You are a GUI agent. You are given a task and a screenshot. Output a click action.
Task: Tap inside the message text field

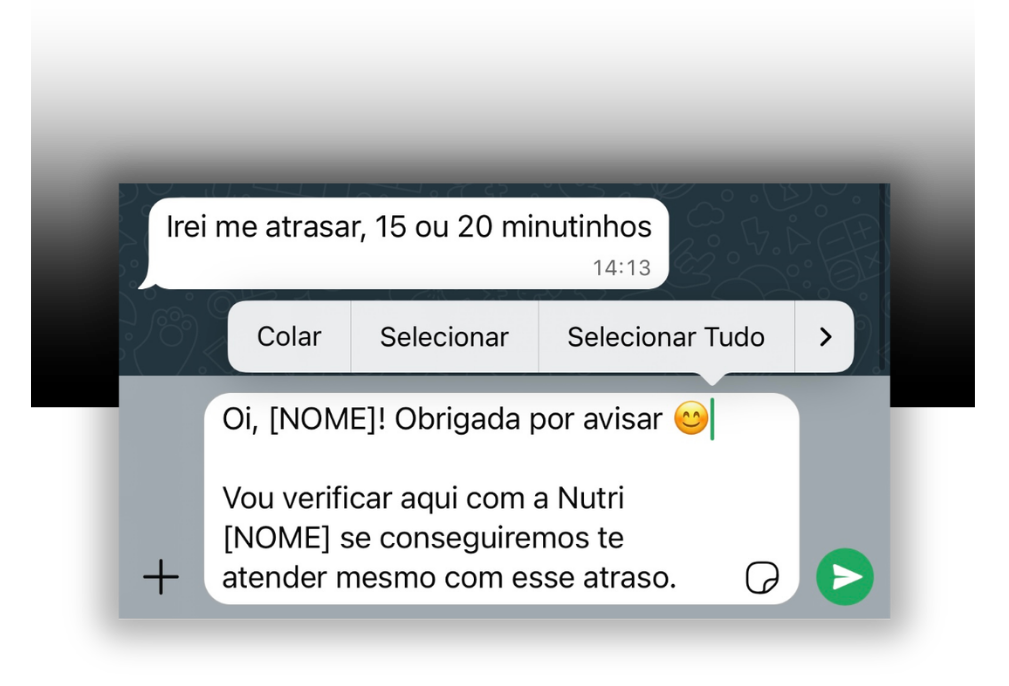click(480, 500)
